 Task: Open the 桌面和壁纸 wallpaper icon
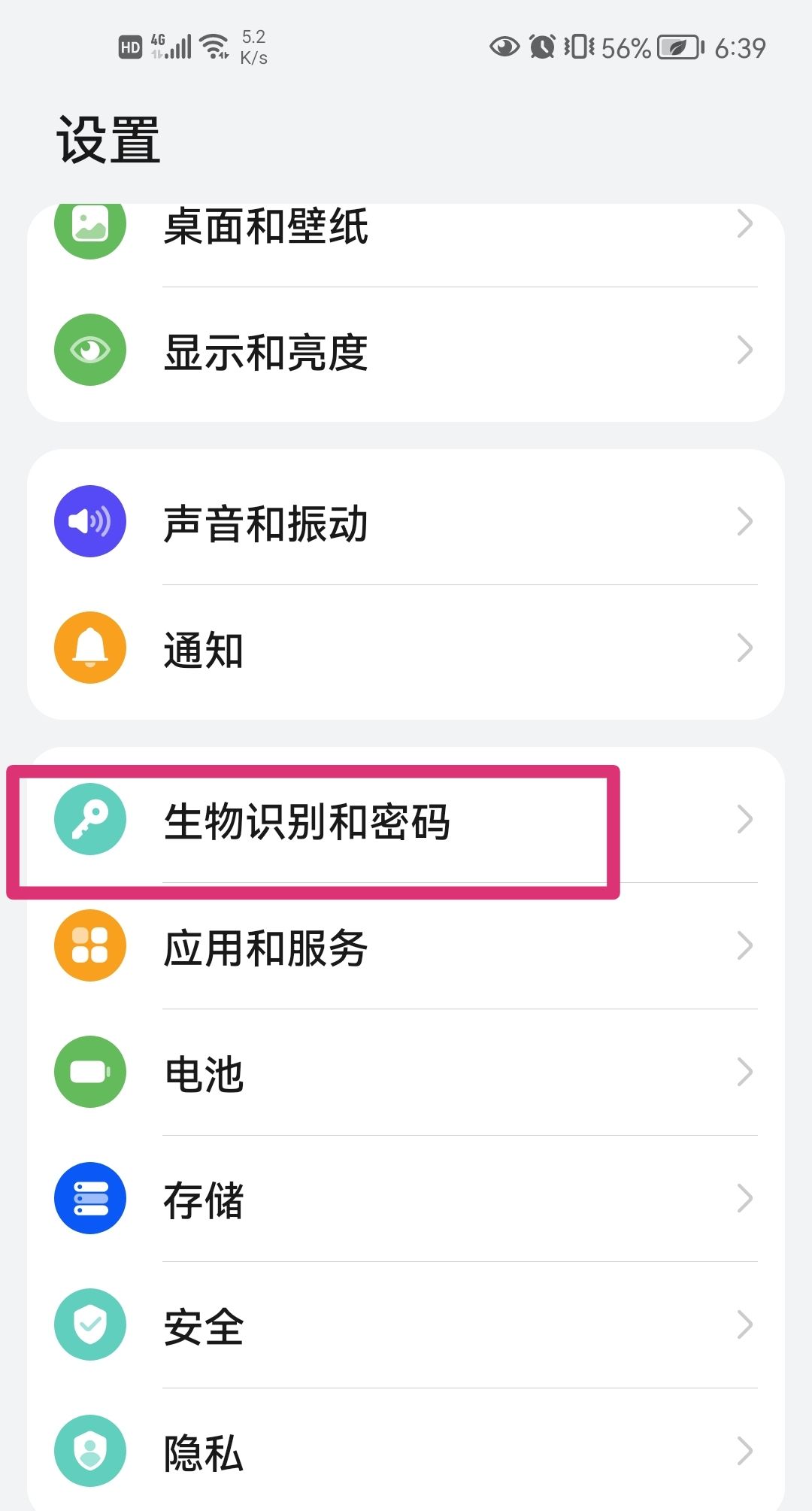(x=89, y=226)
